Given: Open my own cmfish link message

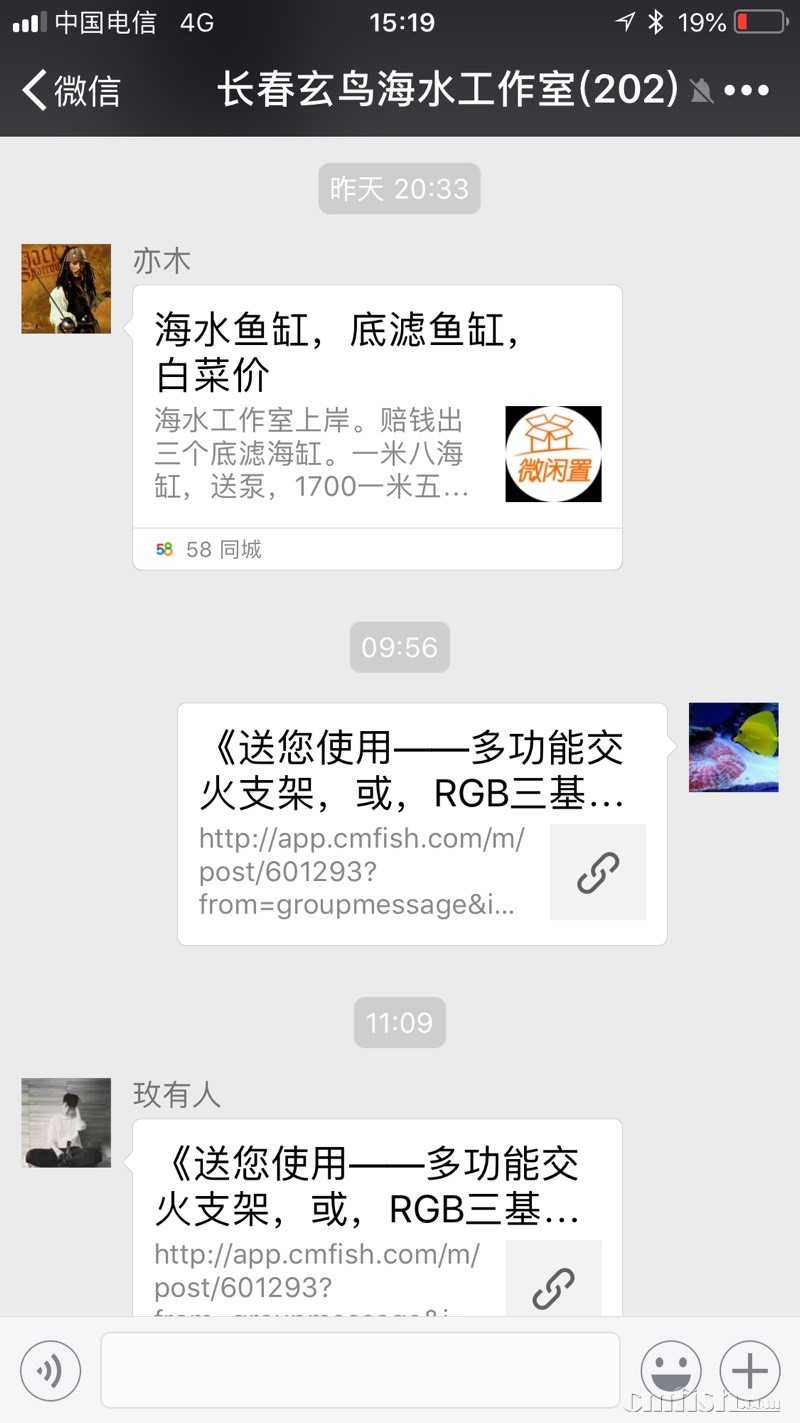Looking at the screenshot, I should 421,823.
